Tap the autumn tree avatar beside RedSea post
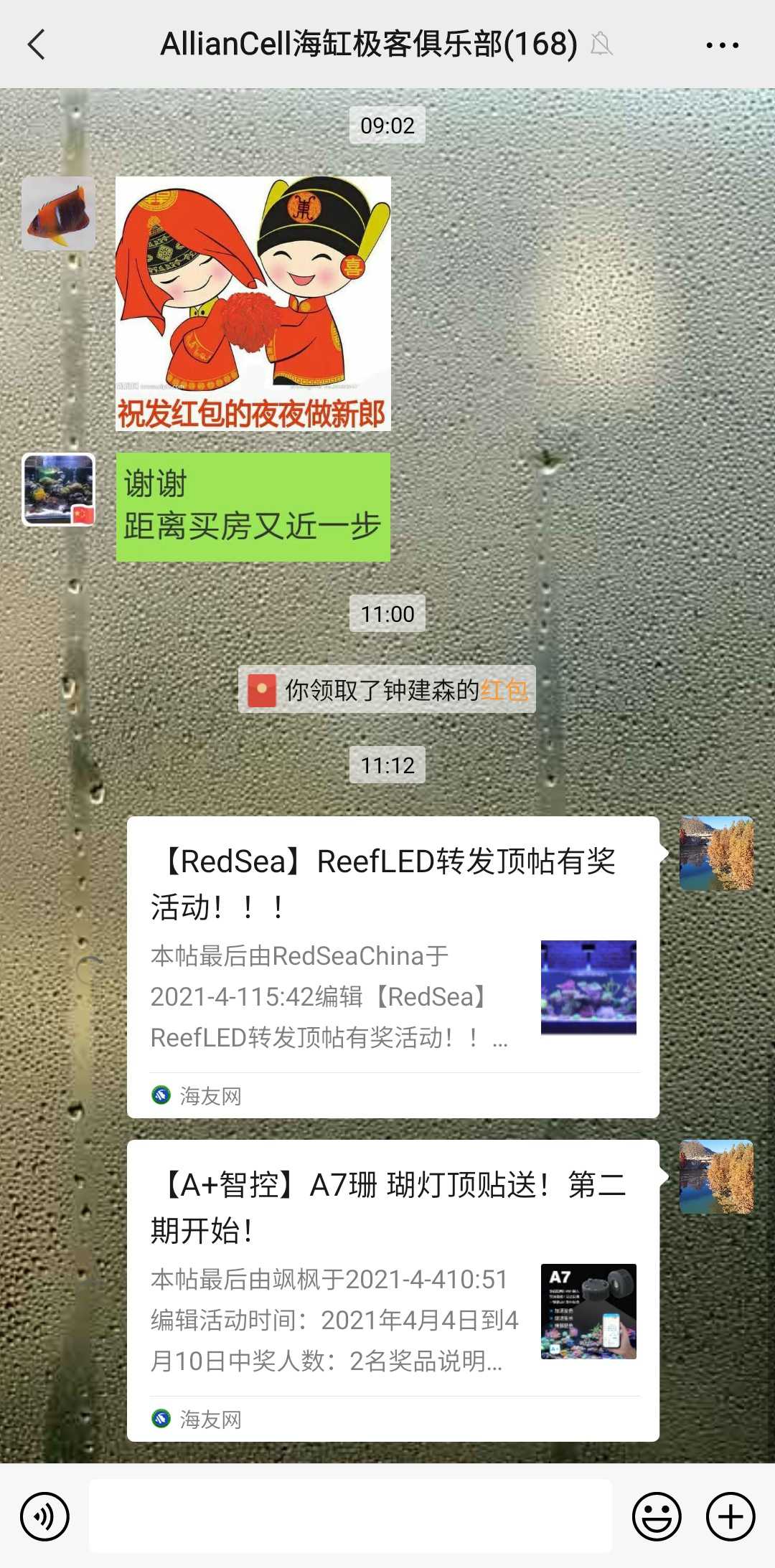 716,853
